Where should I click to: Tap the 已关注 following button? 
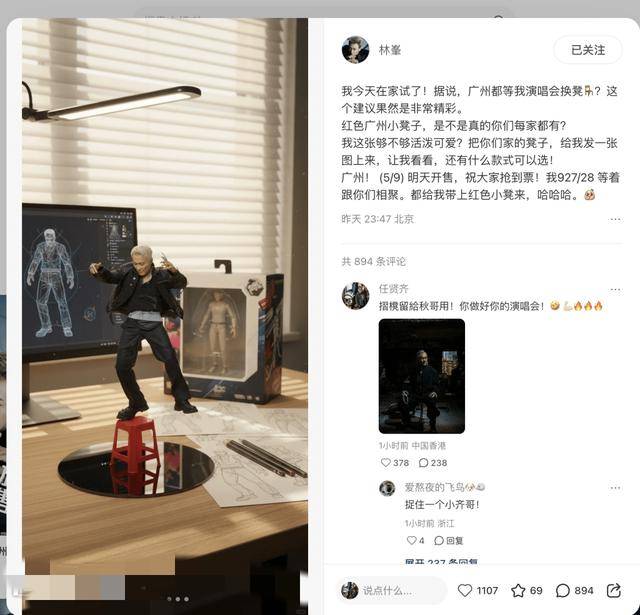tap(587, 50)
